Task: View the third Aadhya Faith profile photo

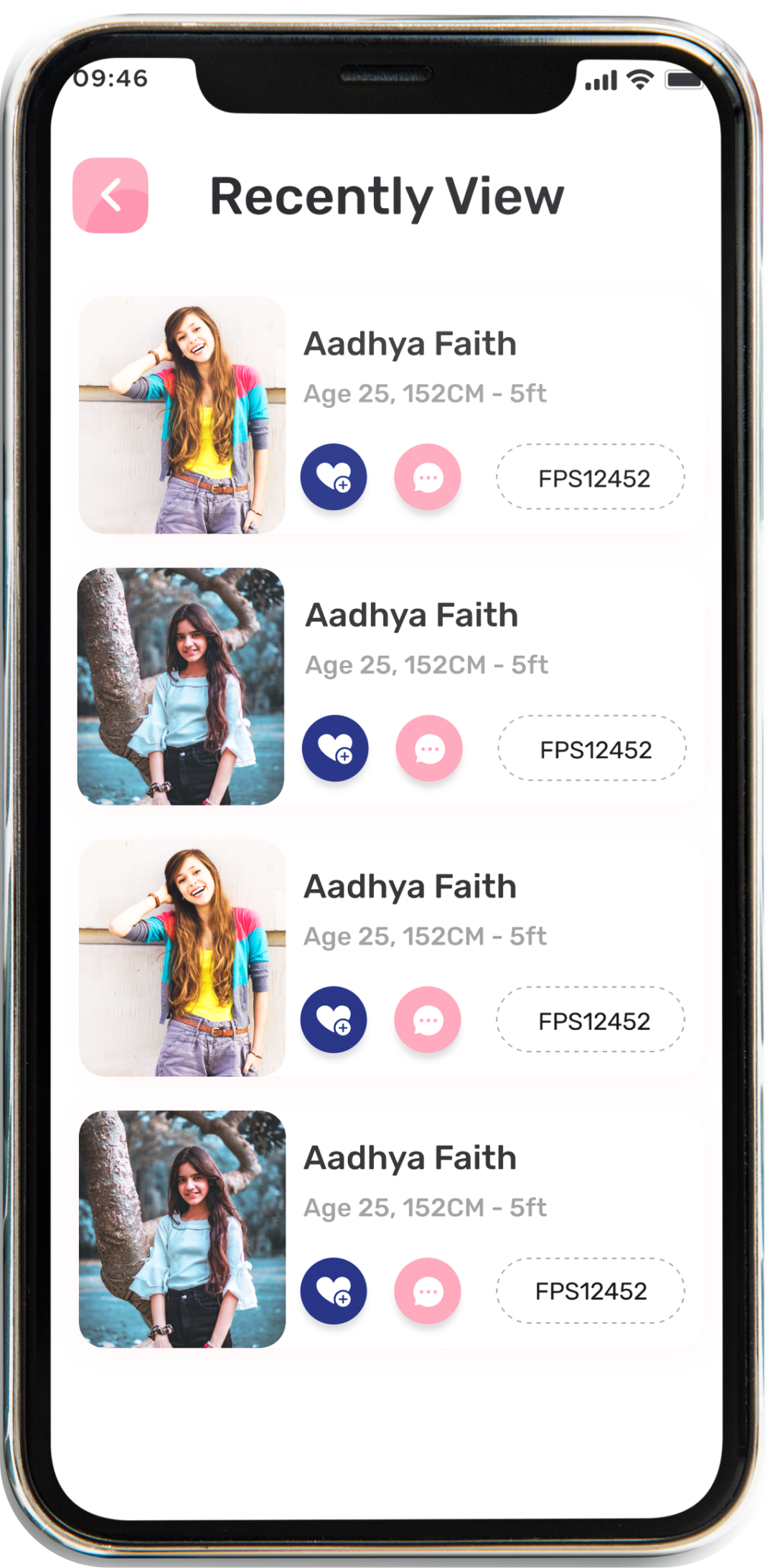Action: 182,958
